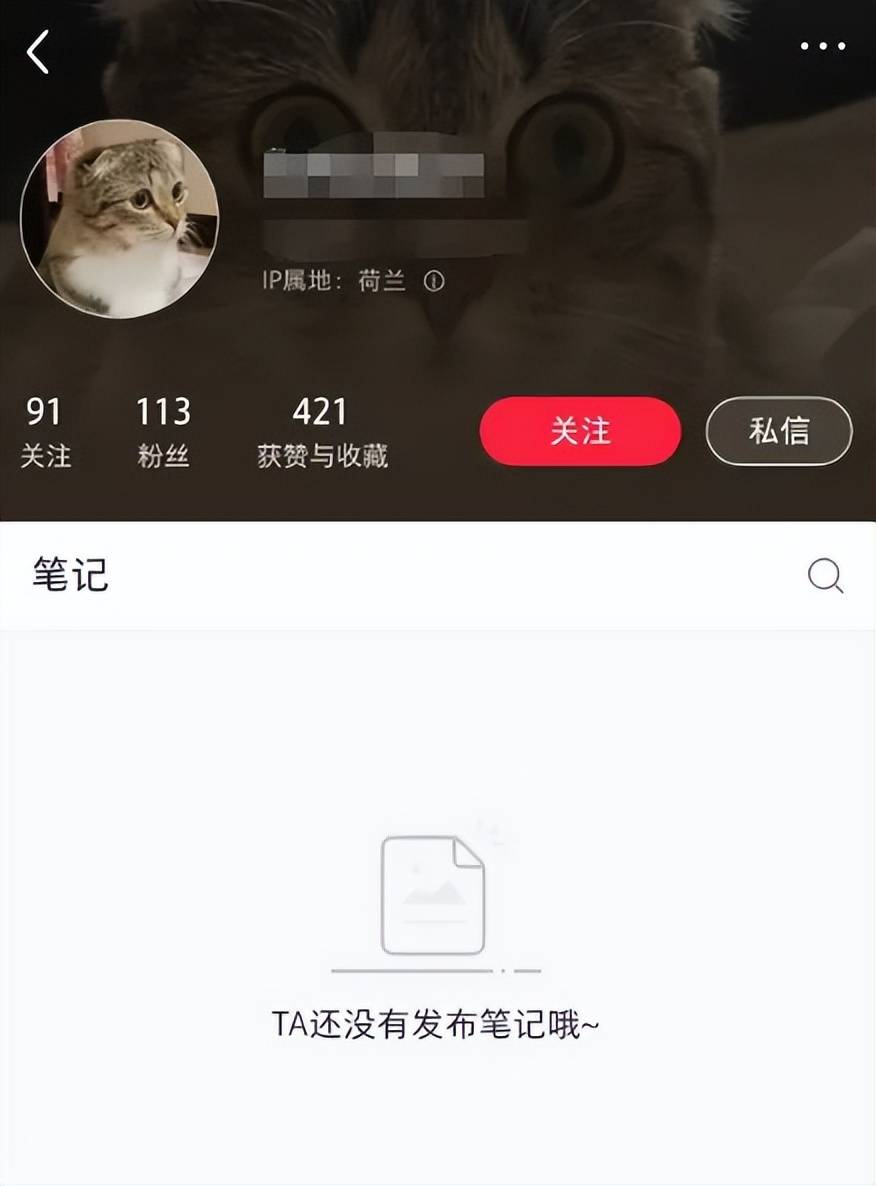
Task: Follow this user with the red 关注 button
Action: tap(580, 431)
